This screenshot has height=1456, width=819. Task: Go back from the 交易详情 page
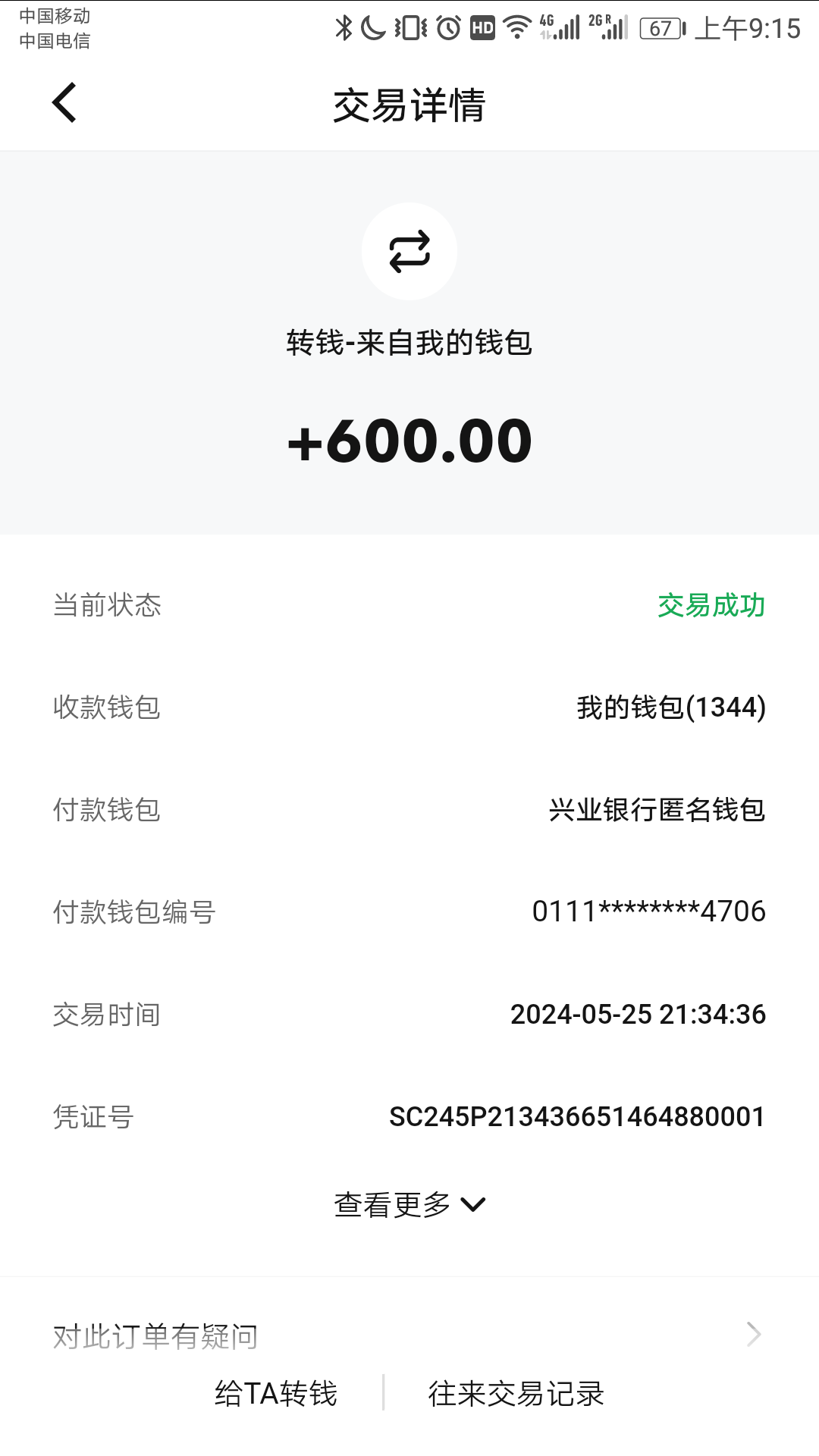point(64,103)
